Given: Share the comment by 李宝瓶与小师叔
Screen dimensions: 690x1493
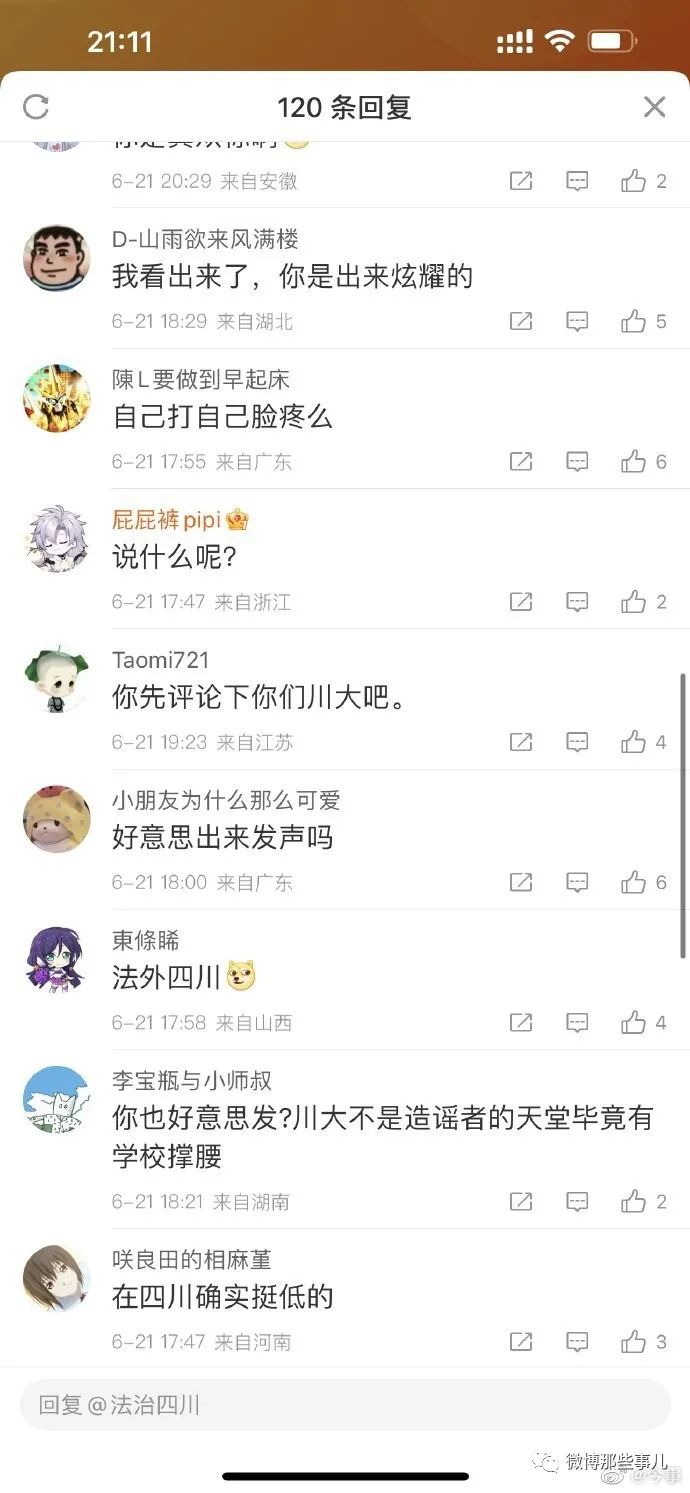Looking at the screenshot, I should 521,1201.
